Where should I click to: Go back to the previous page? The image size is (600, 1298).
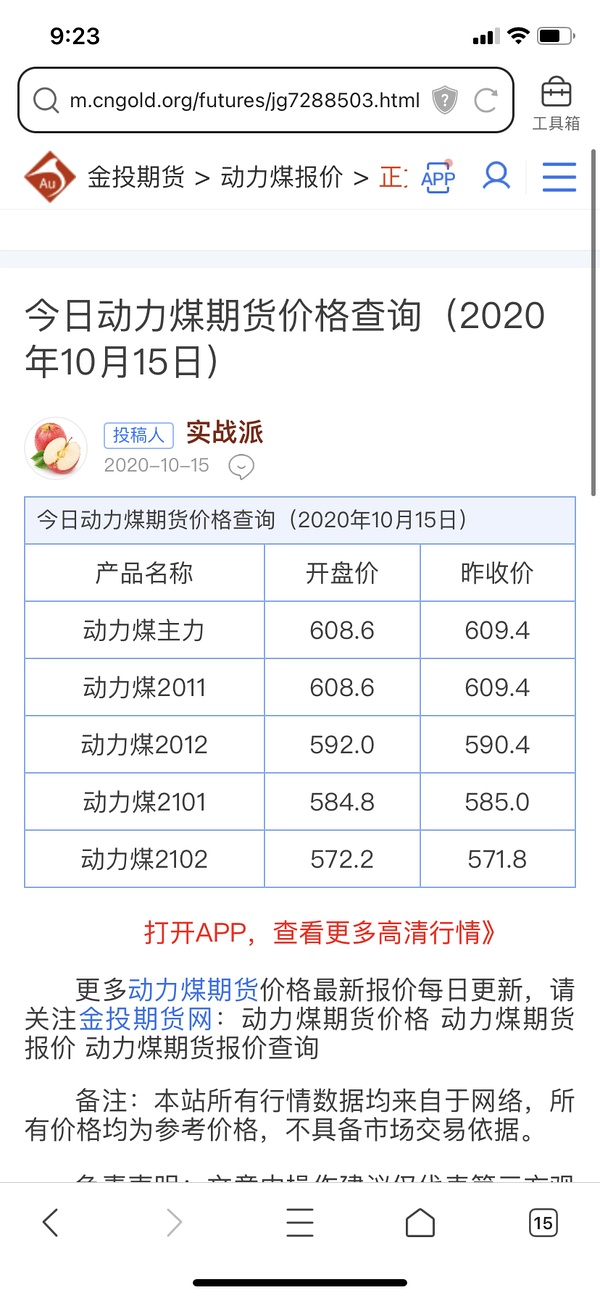point(51,1222)
